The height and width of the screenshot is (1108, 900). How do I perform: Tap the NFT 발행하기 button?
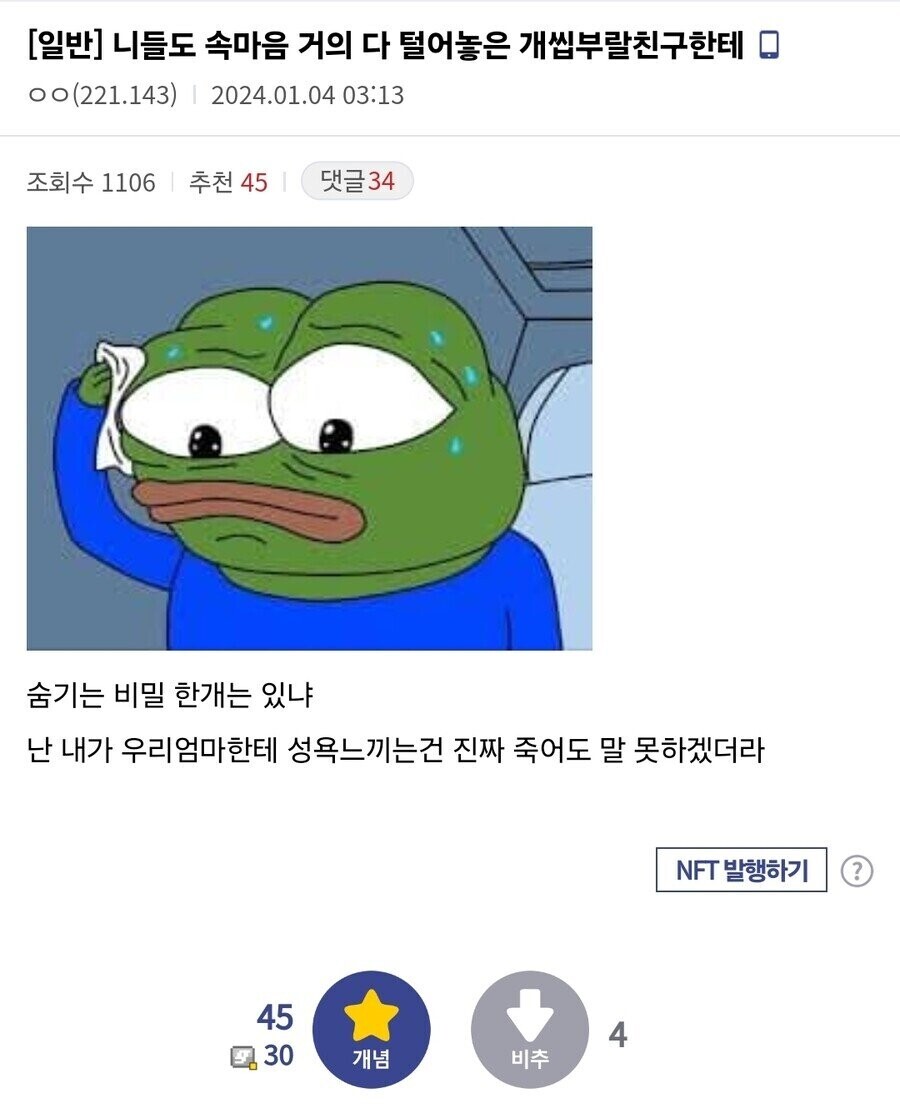[x=741, y=870]
